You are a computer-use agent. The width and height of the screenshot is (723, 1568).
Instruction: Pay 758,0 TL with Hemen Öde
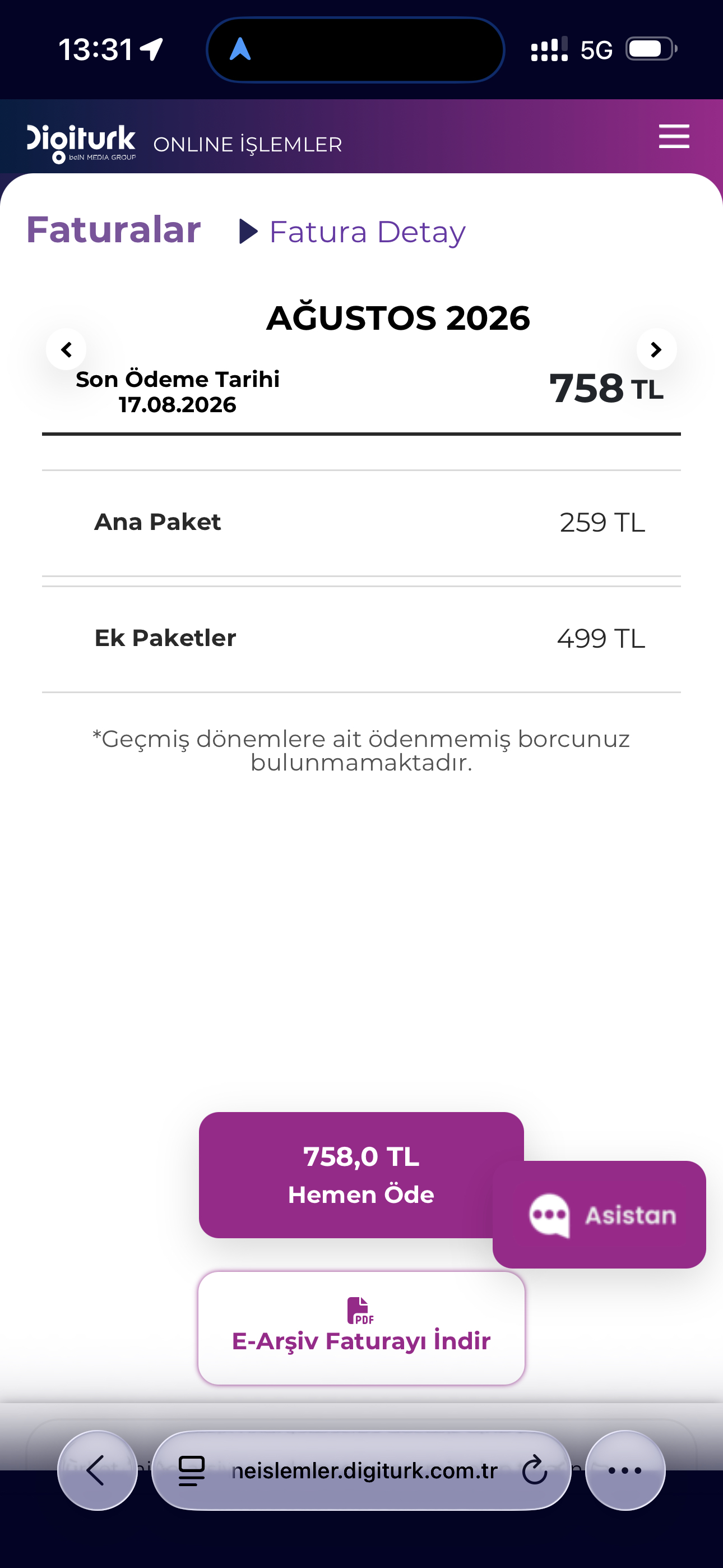(x=361, y=1175)
